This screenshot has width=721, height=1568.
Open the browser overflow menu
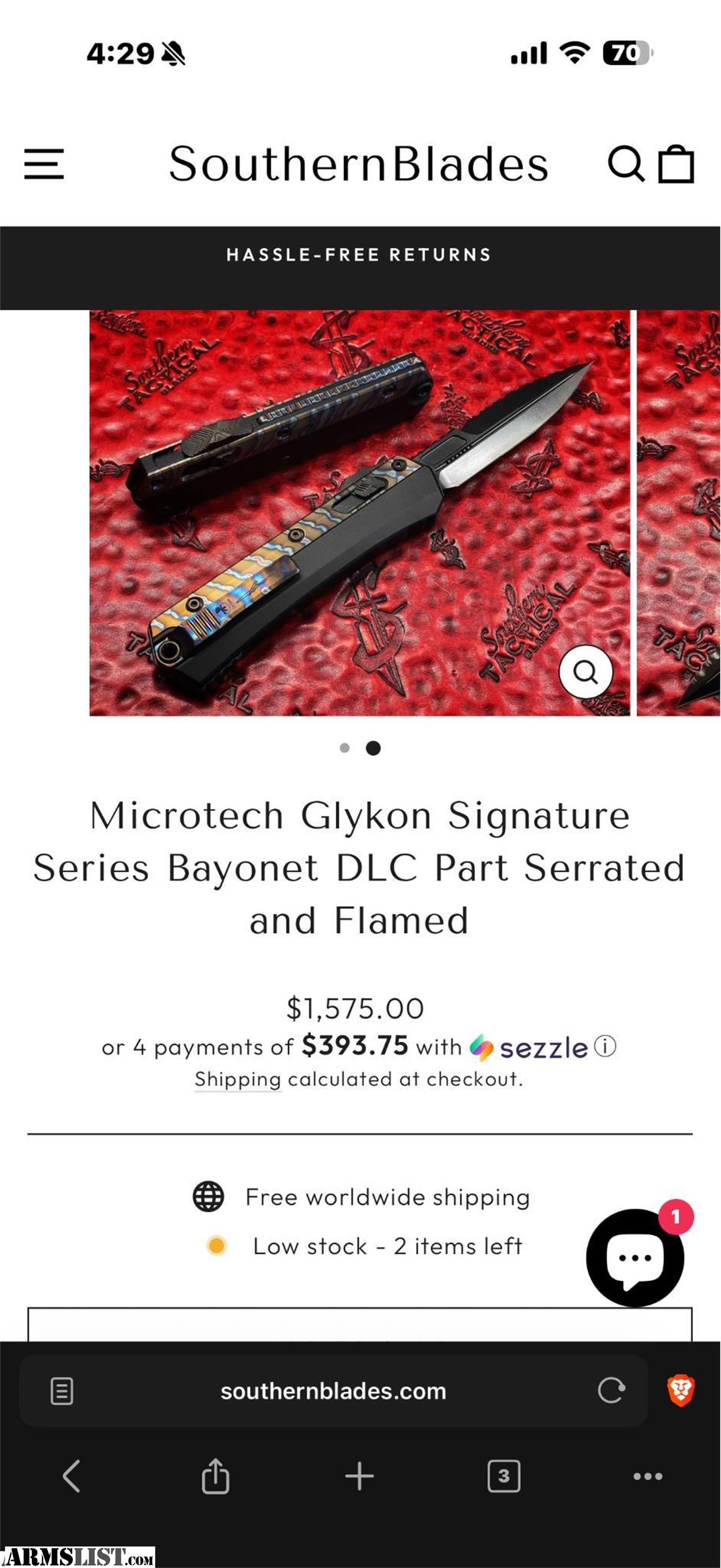click(647, 1476)
